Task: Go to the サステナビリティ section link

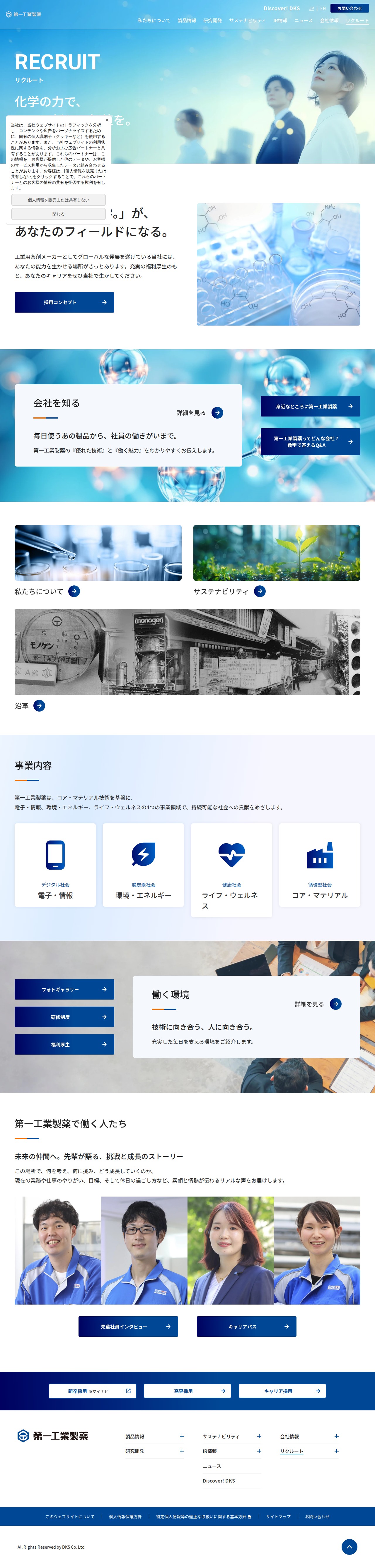Action: pos(260,591)
